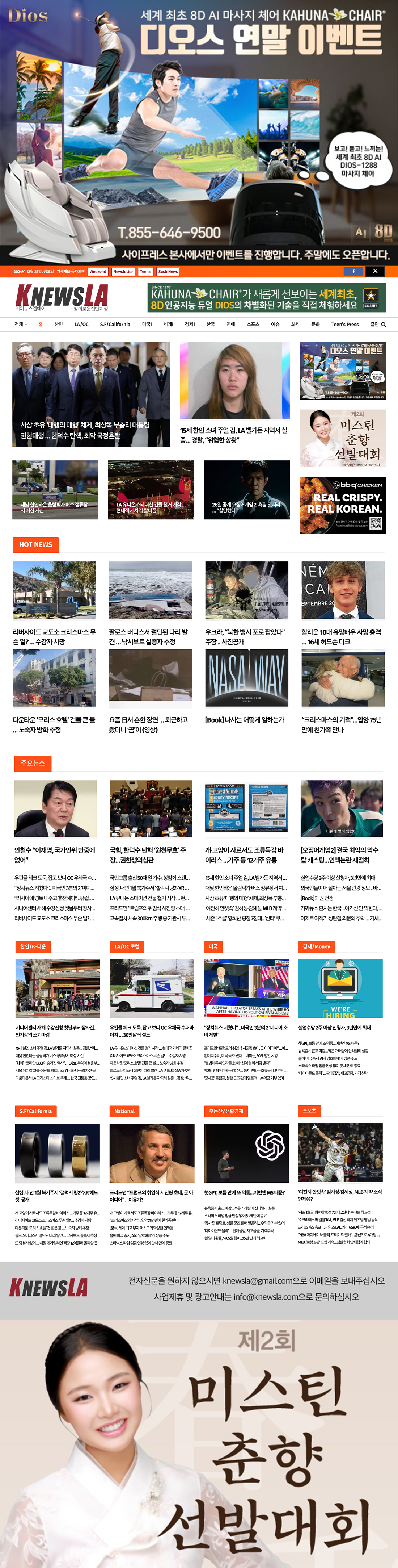Viewport: 398px width, 1568px height.
Task: Open the Weekend link in top bar
Action: (98, 272)
